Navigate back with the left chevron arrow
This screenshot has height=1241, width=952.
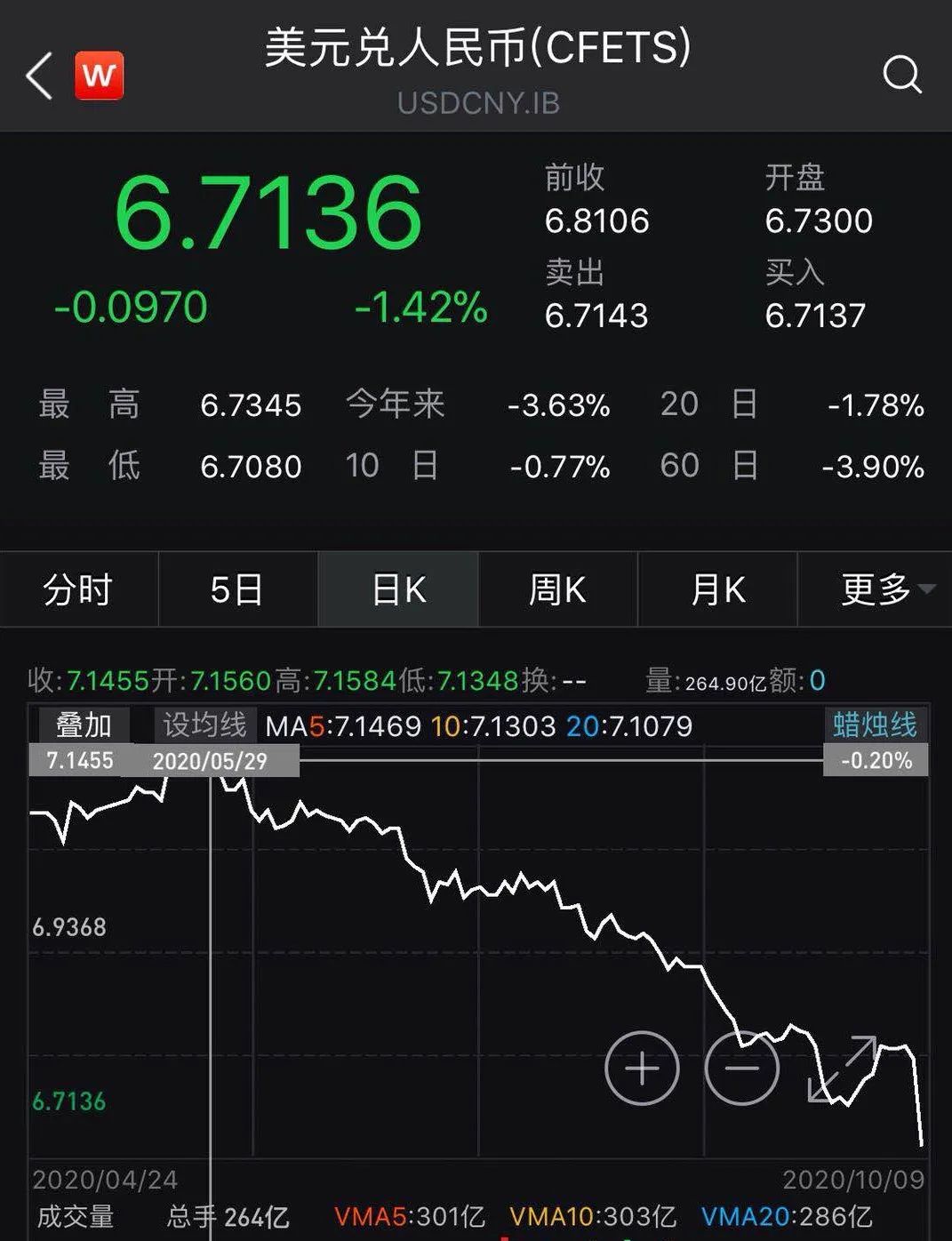[x=39, y=74]
